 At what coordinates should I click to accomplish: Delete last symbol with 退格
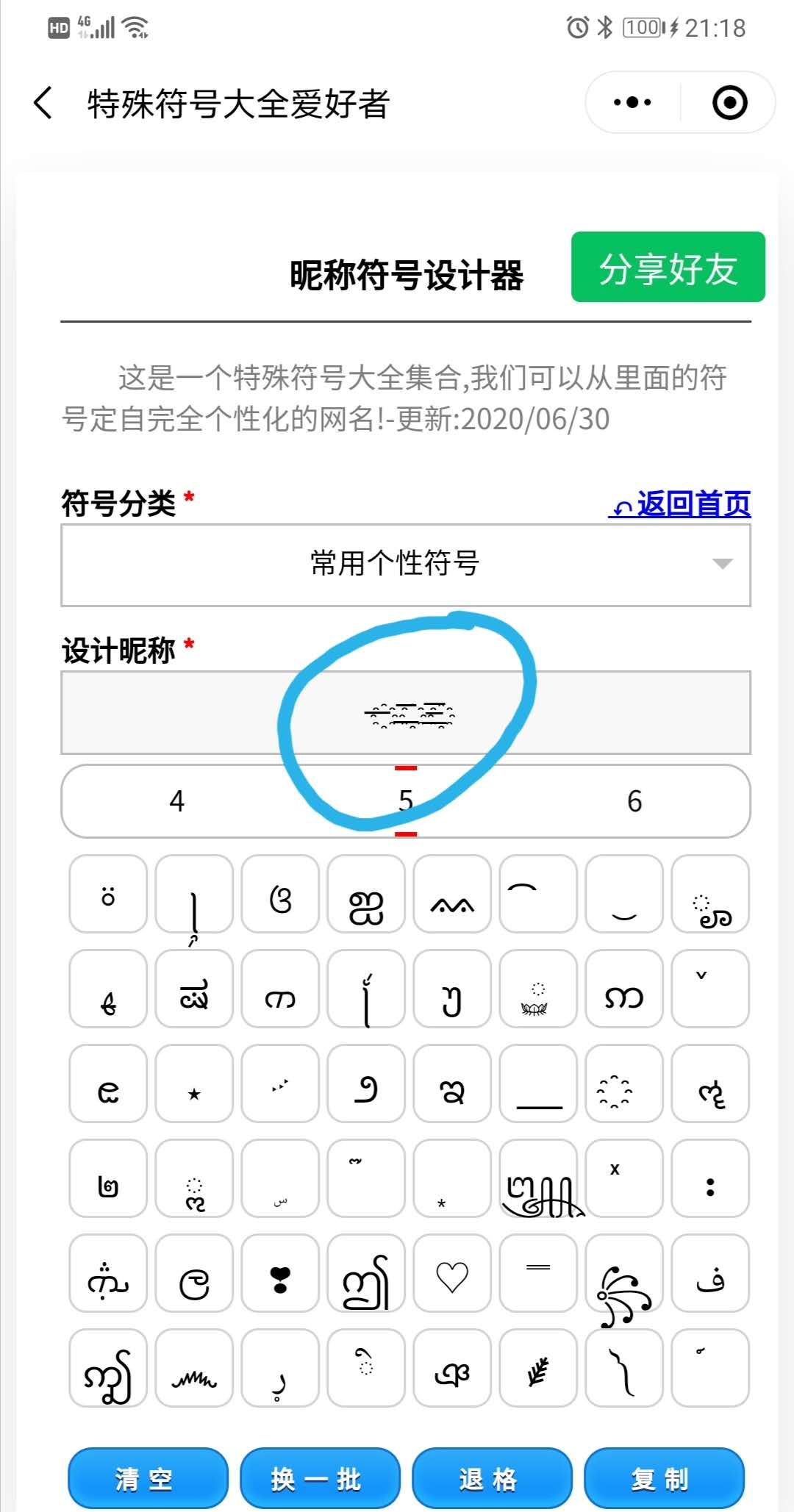click(x=491, y=1477)
